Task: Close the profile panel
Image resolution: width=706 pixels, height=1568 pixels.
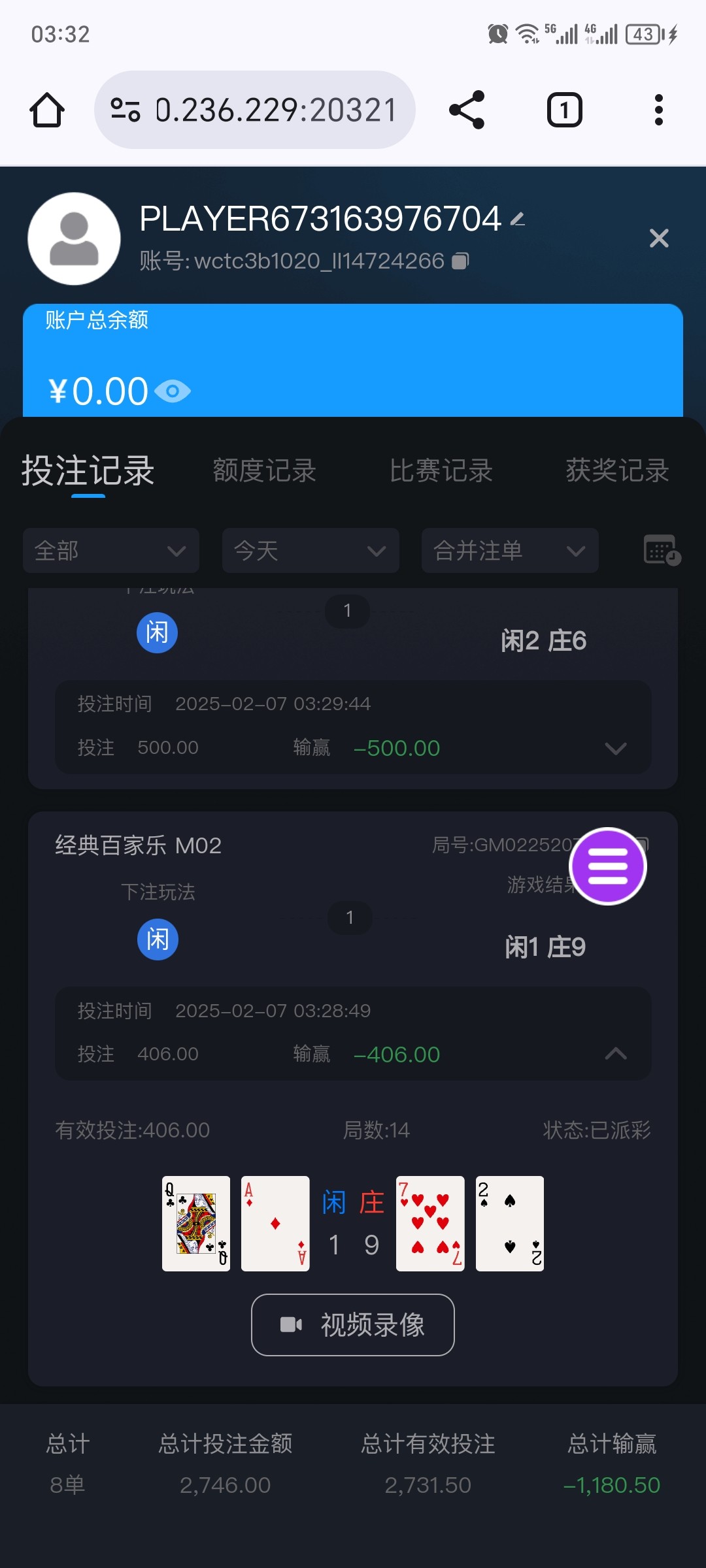Action: [658, 238]
